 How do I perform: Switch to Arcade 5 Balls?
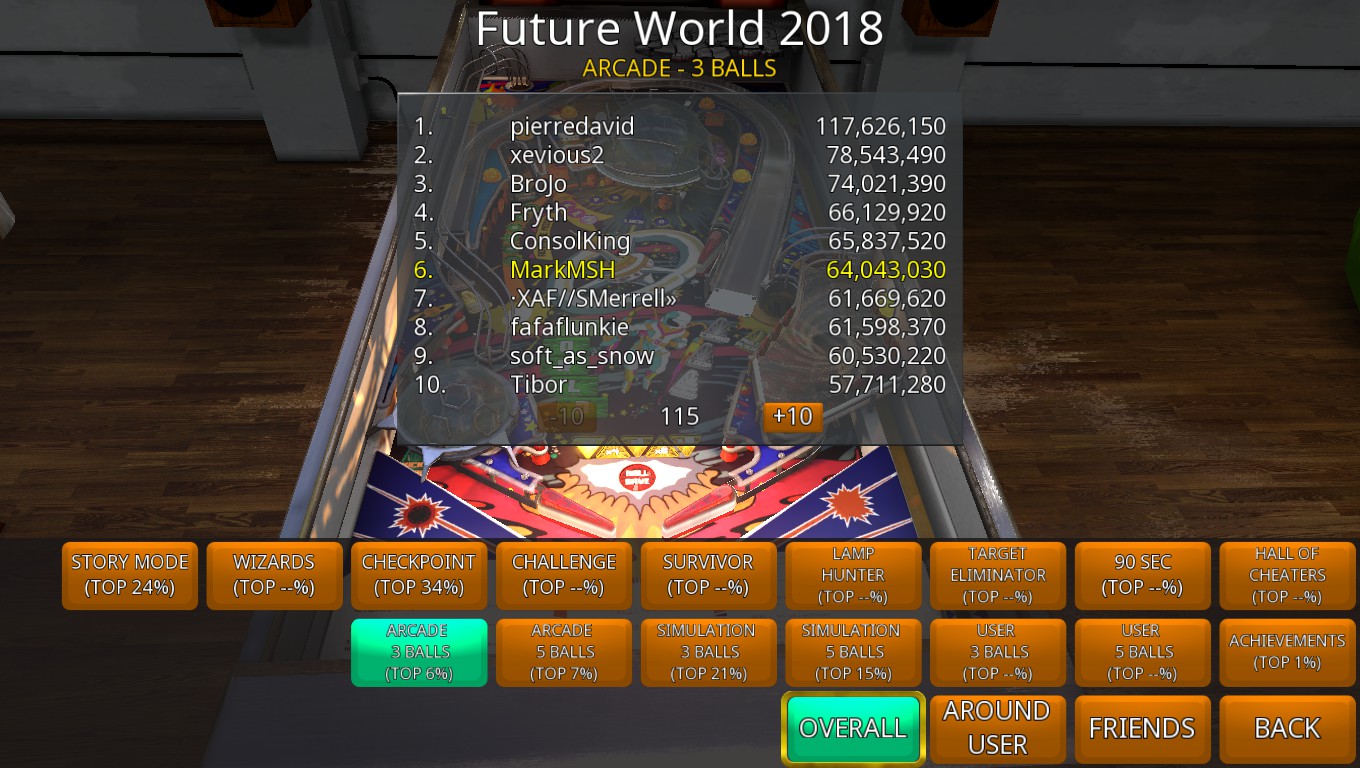pos(564,652)
